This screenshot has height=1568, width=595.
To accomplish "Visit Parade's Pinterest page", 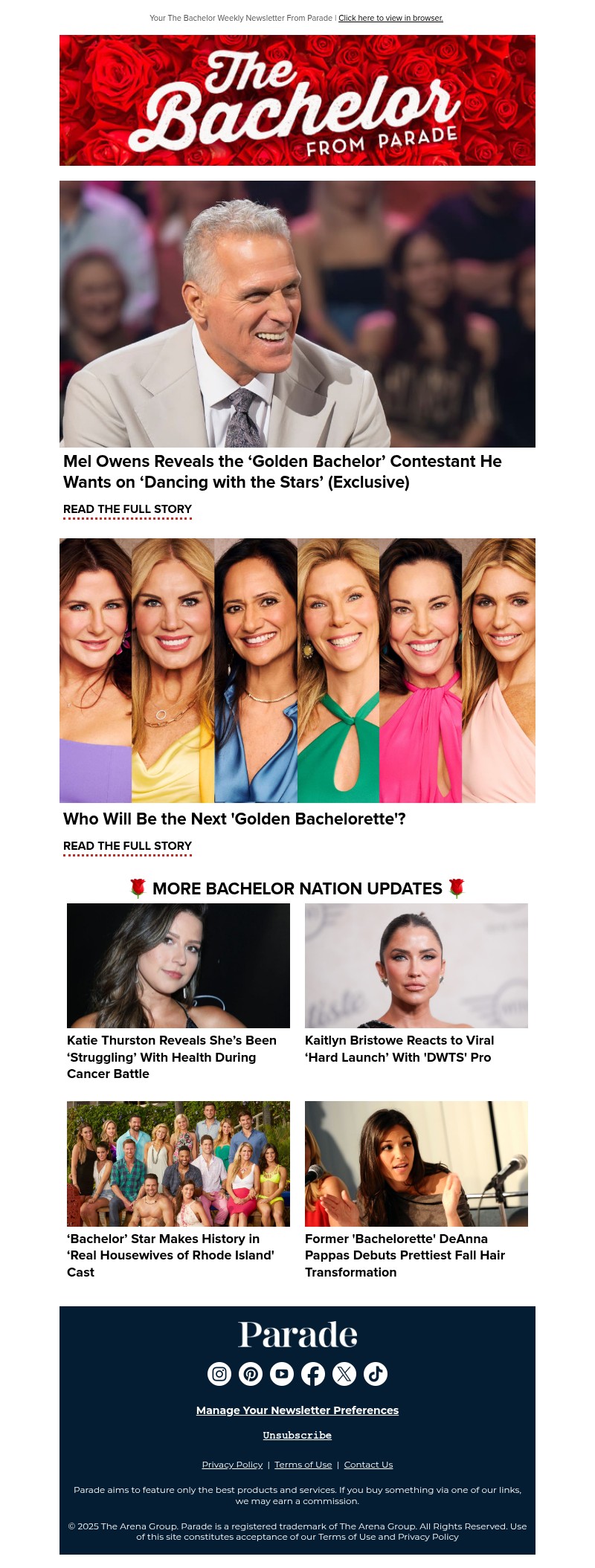I will pyautogui.click(x=251, y=1374).
